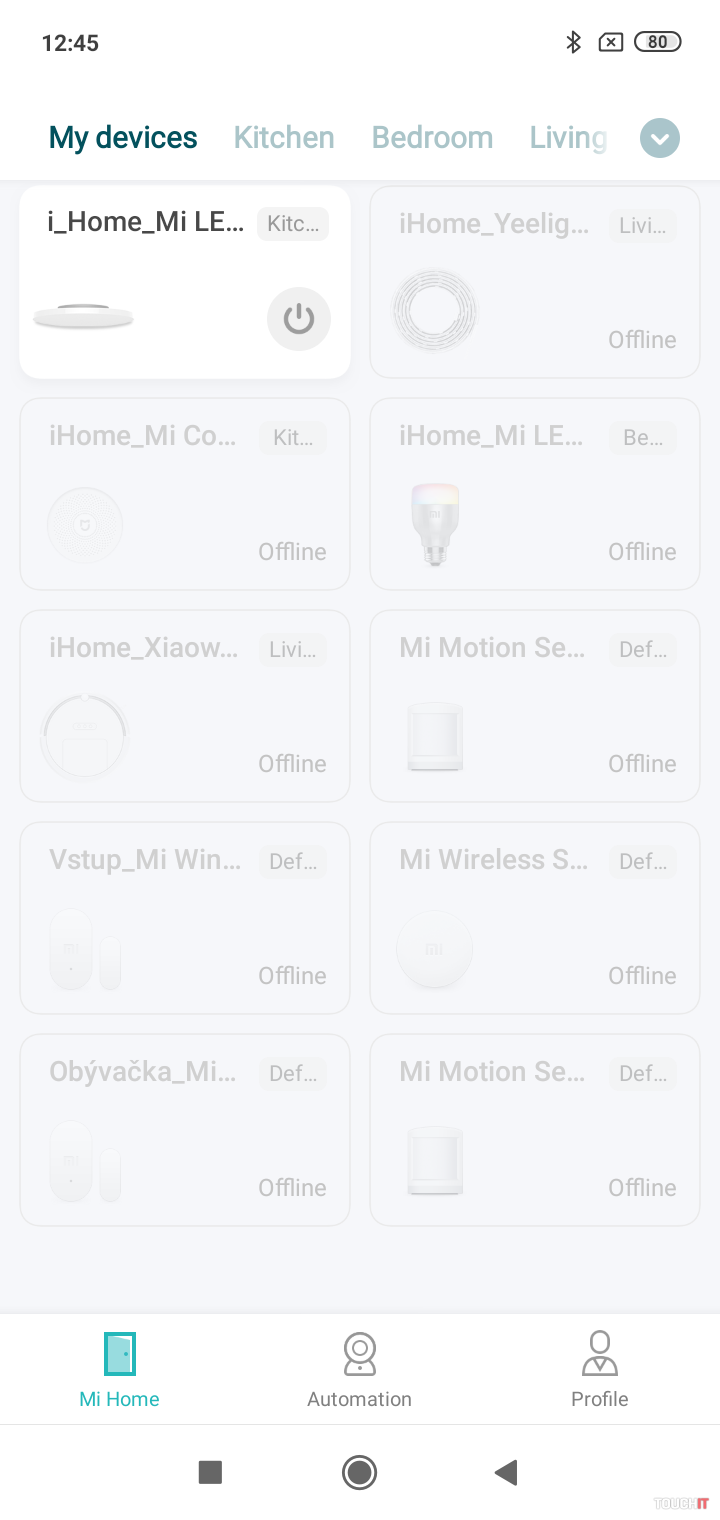This screenshot has width=720, height=1520.
Task: Open the iHome_Xiaow... vacuum card
Action: pyautogui.click(x=185, y=706)
